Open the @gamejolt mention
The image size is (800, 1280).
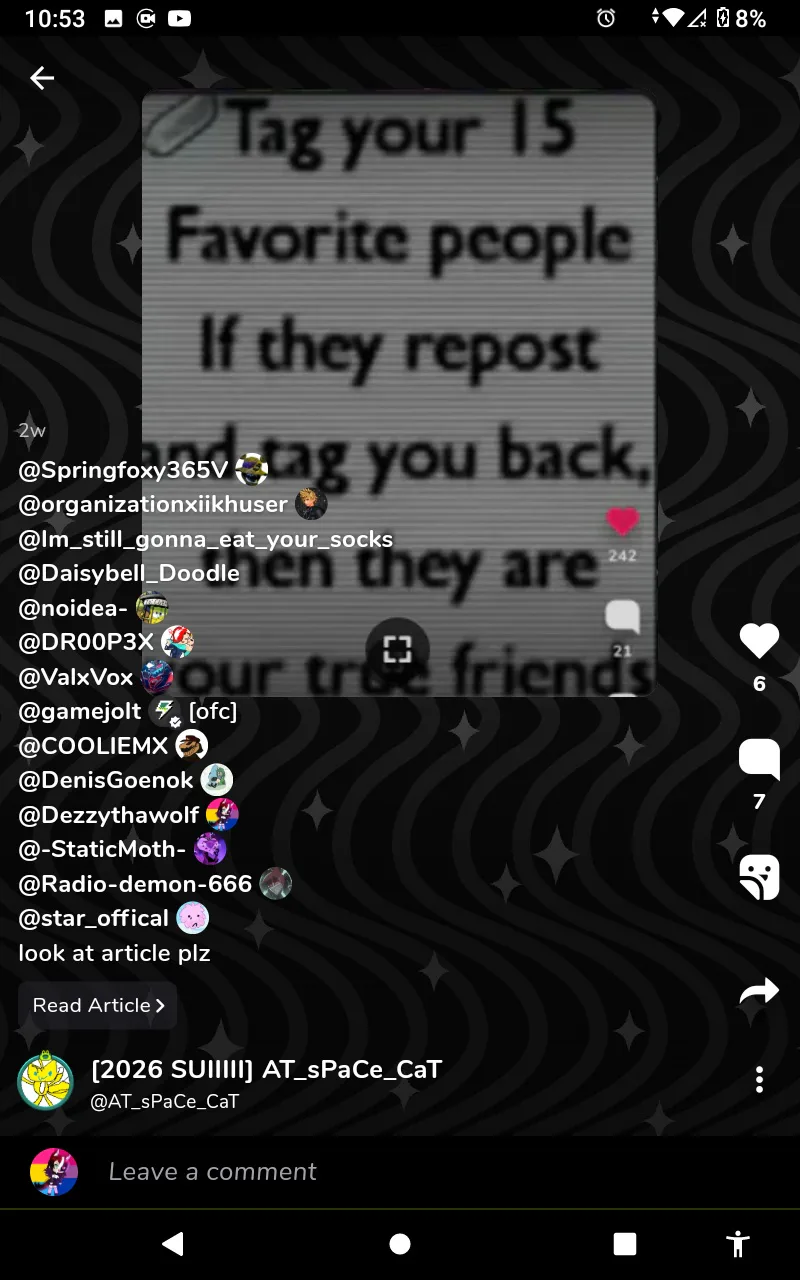click(x=80, y=712)
